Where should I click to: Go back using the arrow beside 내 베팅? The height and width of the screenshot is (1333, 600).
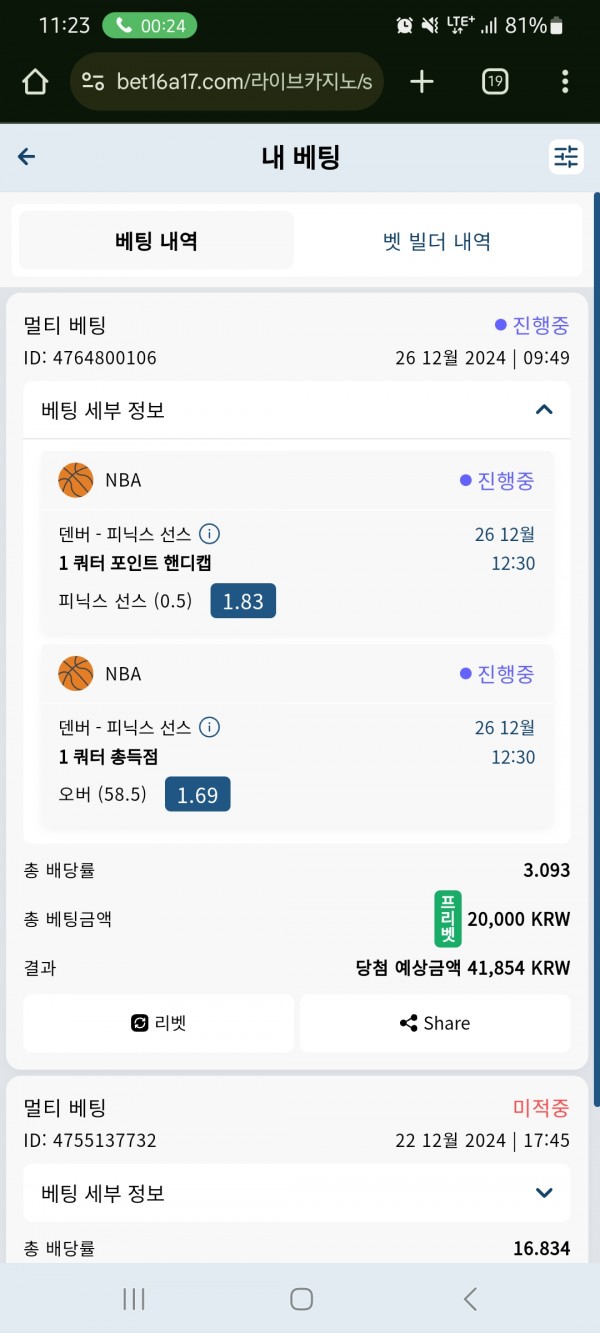27,157
